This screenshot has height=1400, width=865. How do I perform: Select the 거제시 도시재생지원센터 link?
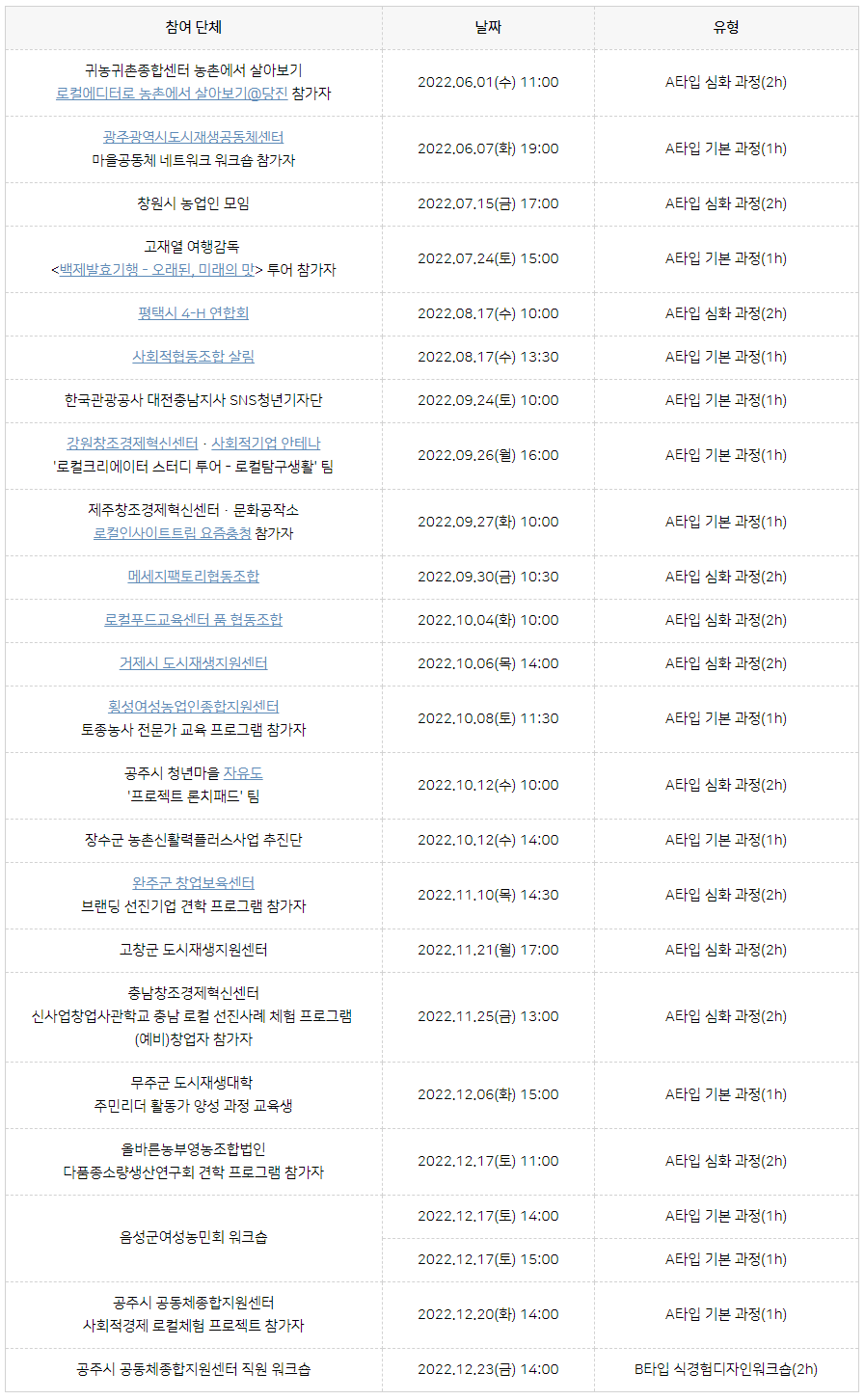pos(193,663)
